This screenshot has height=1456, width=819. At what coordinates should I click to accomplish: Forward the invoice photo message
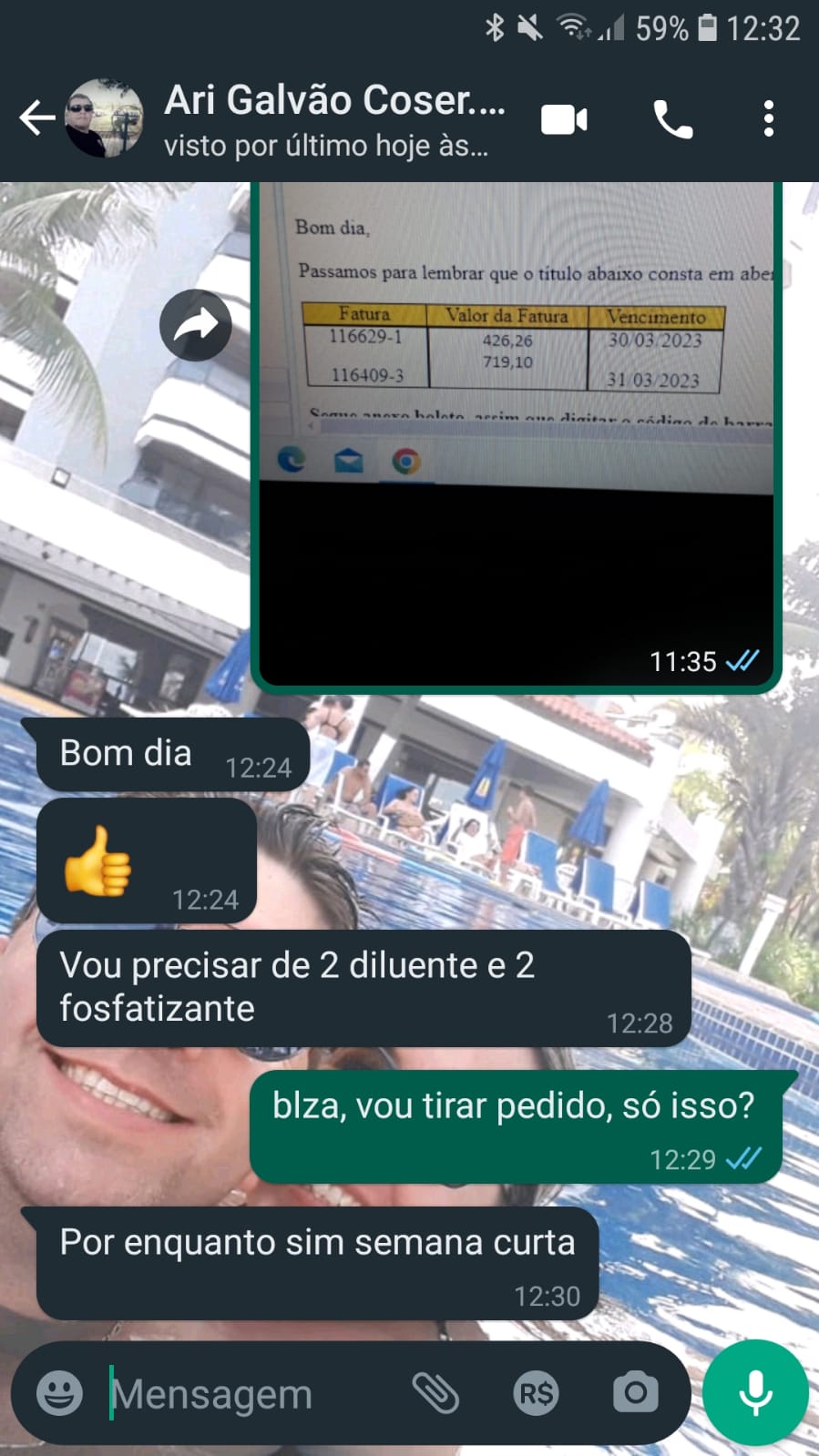click(x=196, y=325)
